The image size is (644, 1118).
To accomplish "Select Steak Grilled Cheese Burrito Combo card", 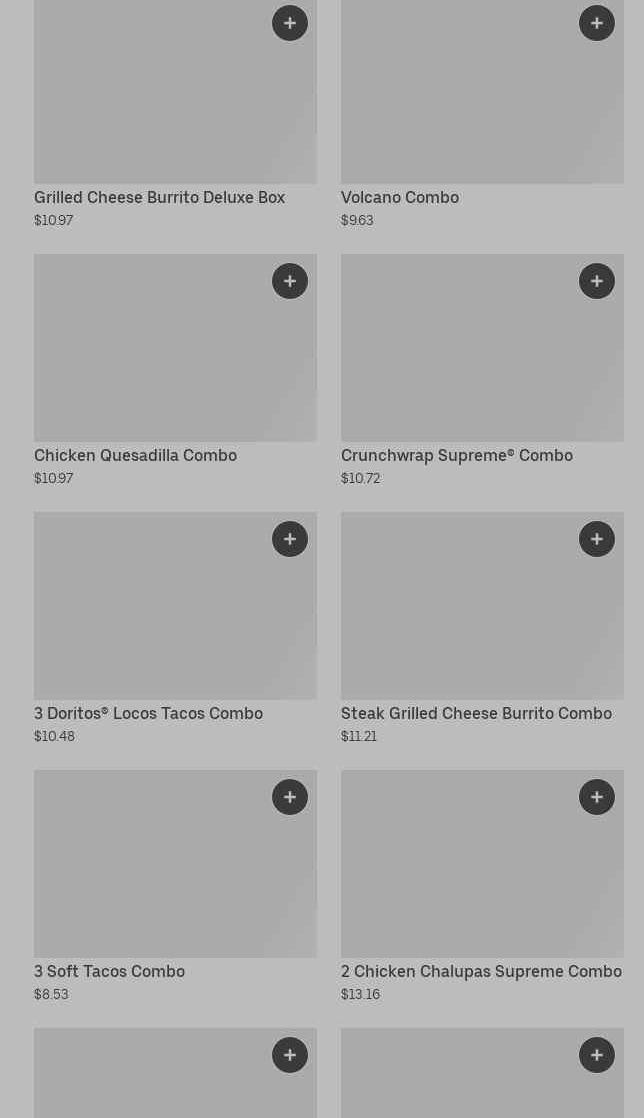I will [x=476, y=714].
